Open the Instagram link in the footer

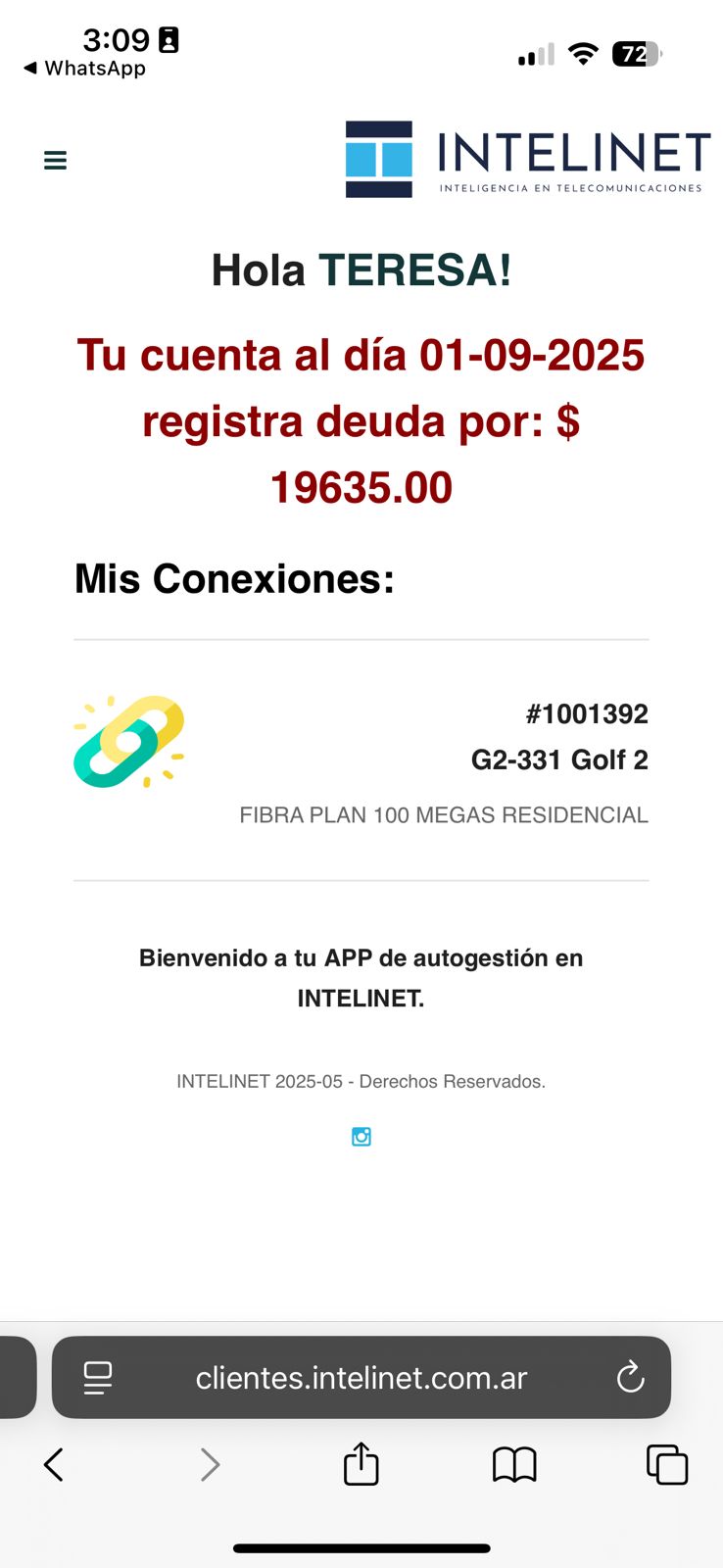(x=361, y=1137)
